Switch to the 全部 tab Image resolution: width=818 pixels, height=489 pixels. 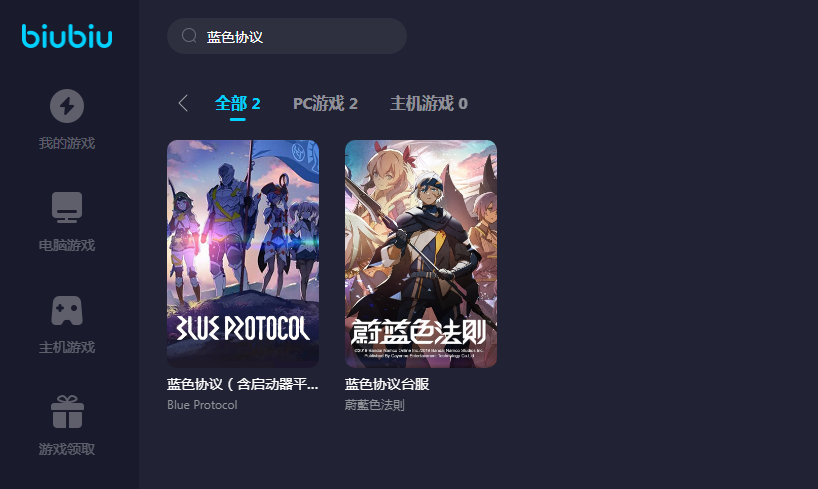[x=237, y=103]
